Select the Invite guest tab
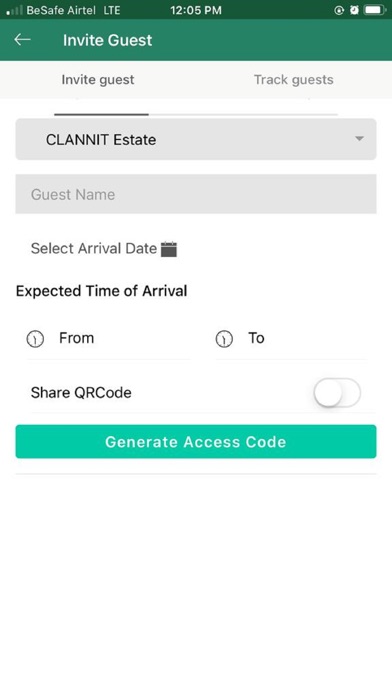392x696 pixels. (98, 80)
